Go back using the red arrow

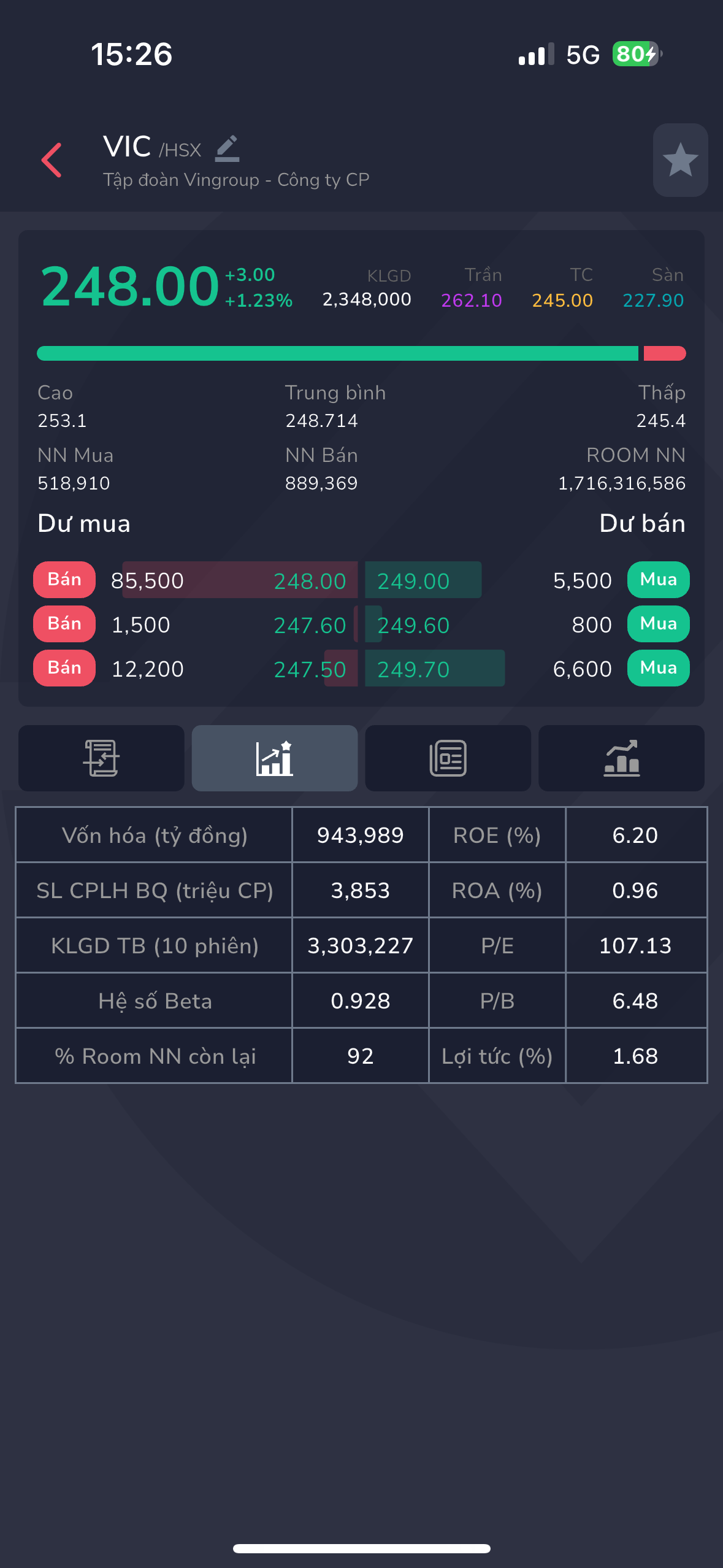pos(52,160)
